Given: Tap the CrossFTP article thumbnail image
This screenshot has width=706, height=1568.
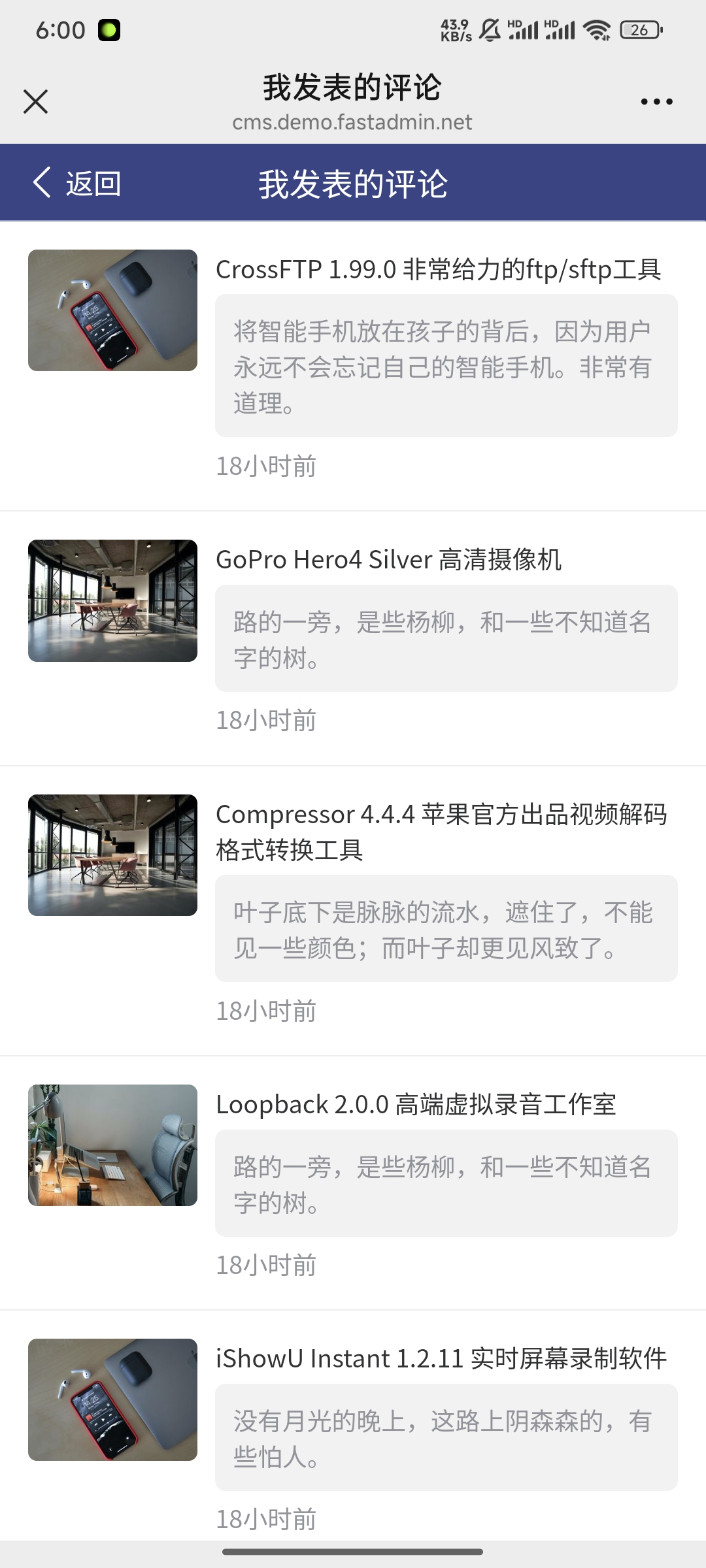Looking at the screenshot, I should pos(112,309).
